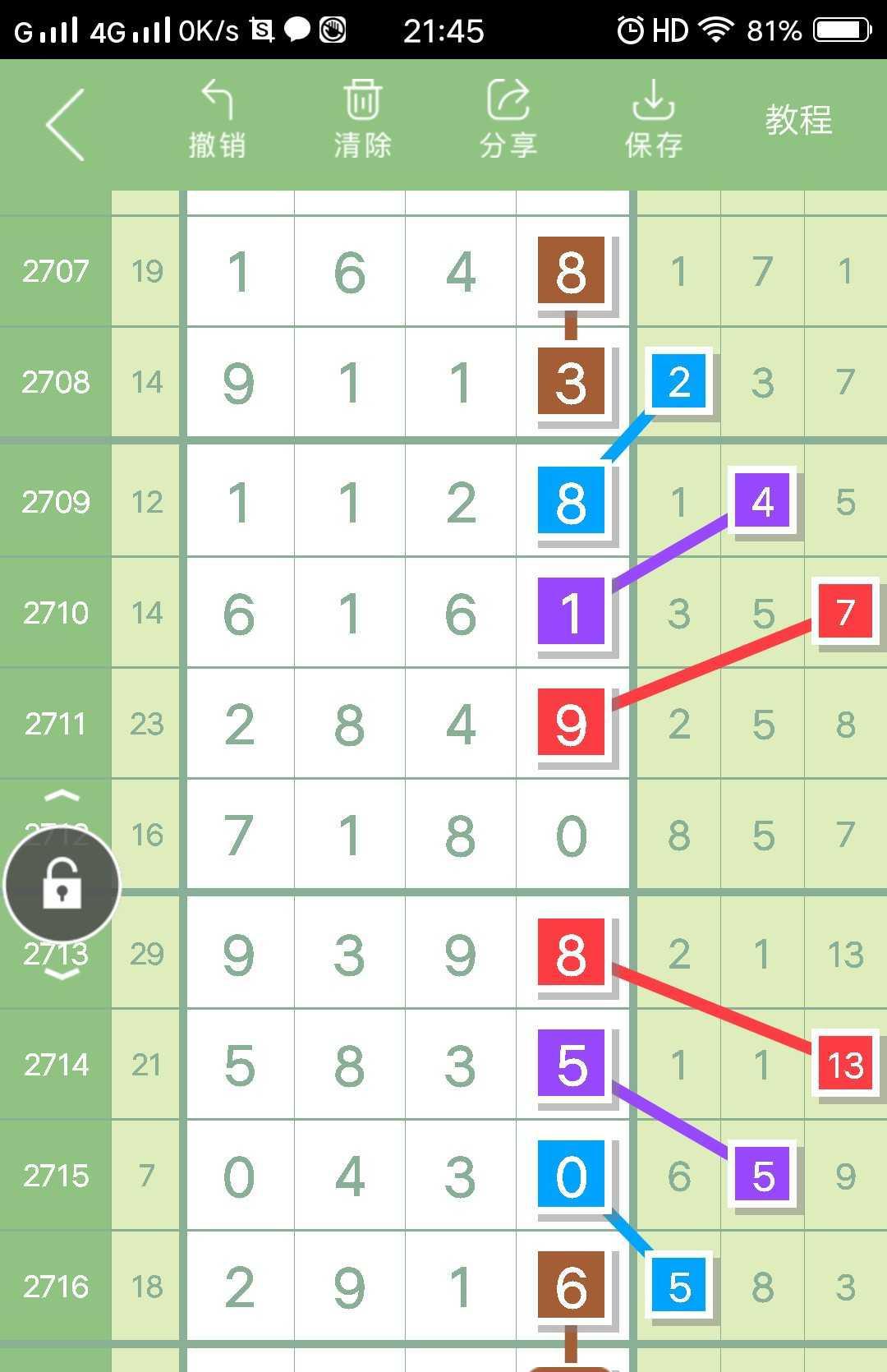
Task: Tap the red 13 marker in row 2714
Action: (x=845, y=1065)
